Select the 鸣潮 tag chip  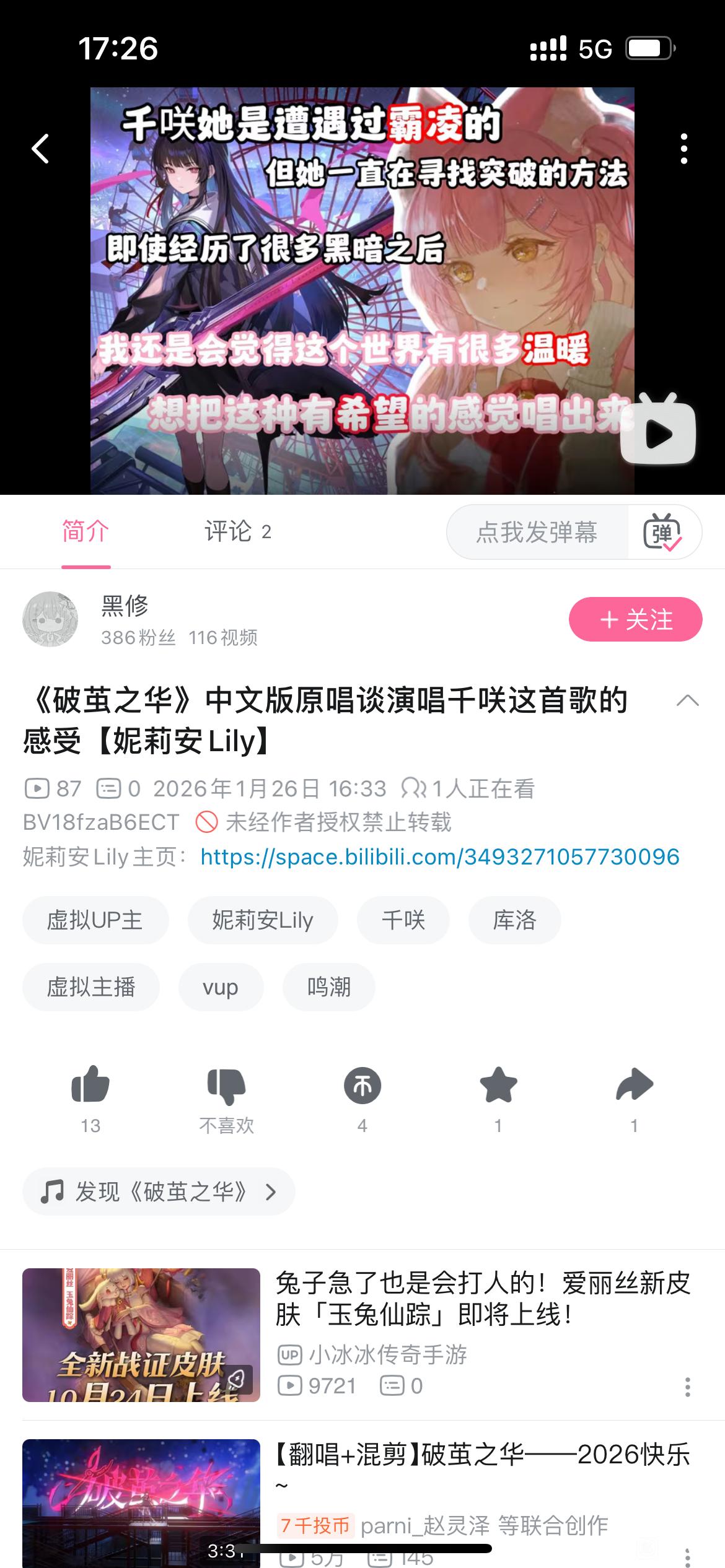pyautogui.click(x=328, y=987)
